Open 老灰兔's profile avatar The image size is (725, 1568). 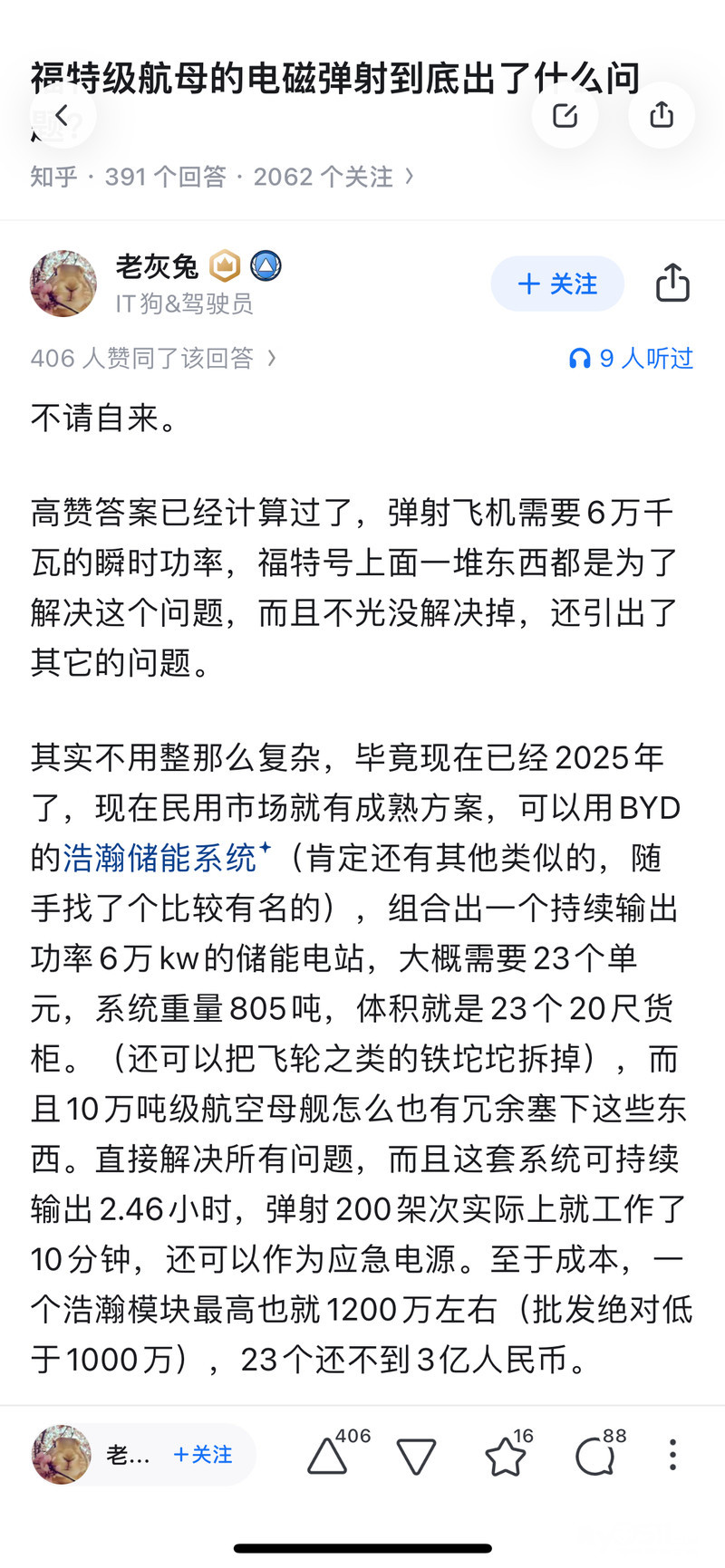point(63,284)
